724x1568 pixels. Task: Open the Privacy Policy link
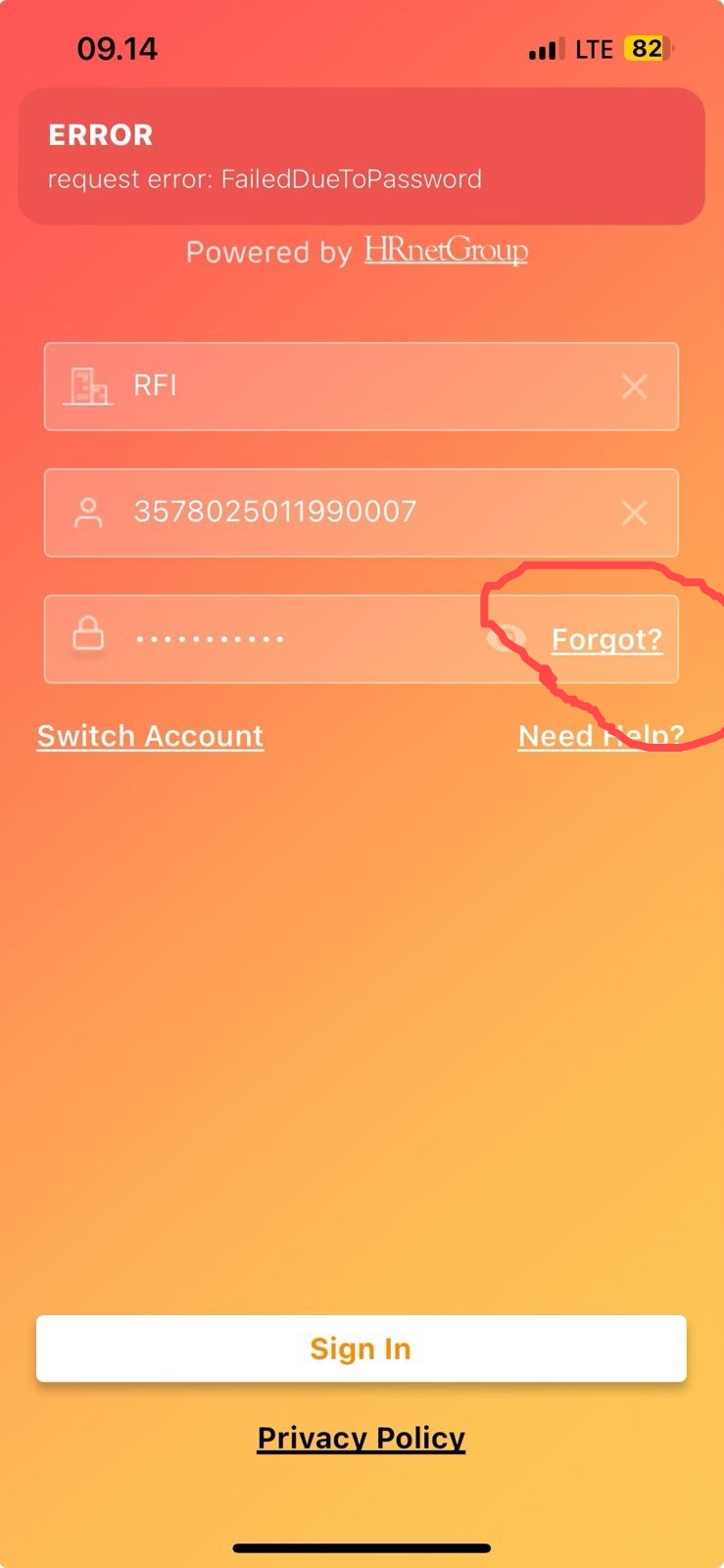click(361, 1438)
